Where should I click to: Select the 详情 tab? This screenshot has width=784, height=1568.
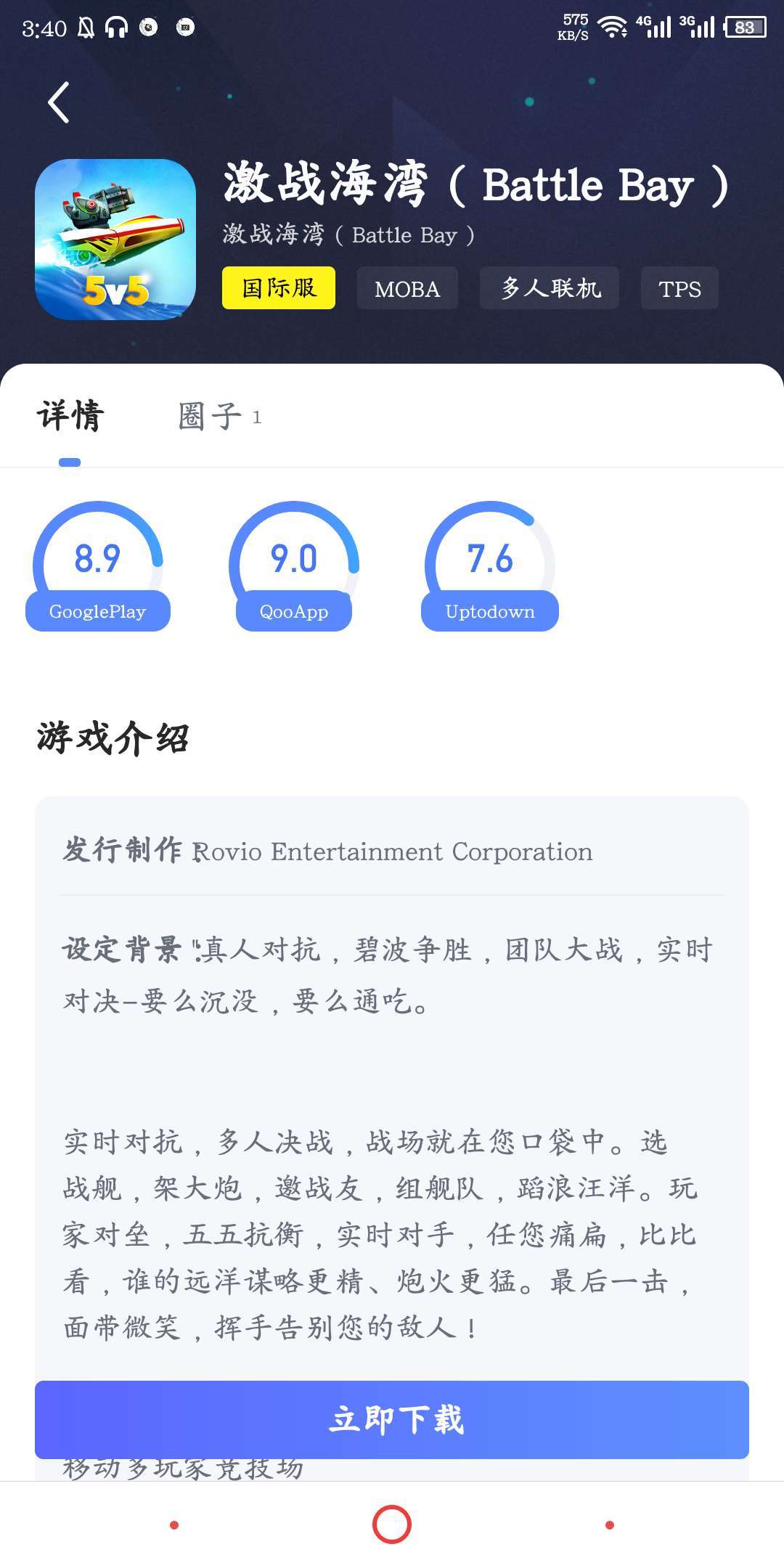point(70,417)
